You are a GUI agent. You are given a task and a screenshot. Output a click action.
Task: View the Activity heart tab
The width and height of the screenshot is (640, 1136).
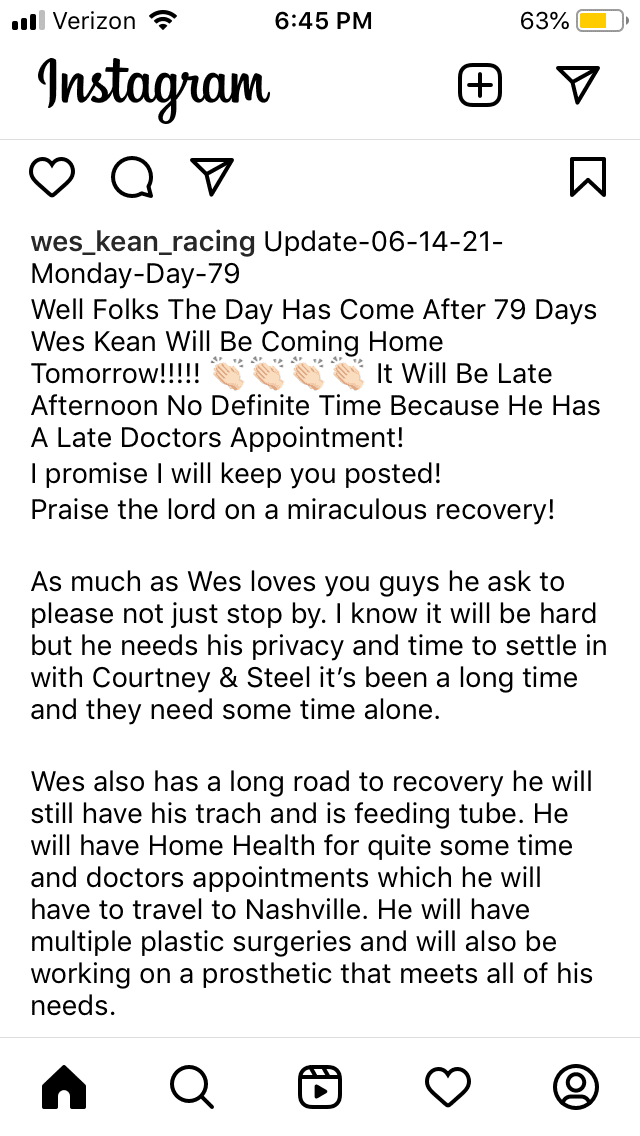tap(447, 1086)
